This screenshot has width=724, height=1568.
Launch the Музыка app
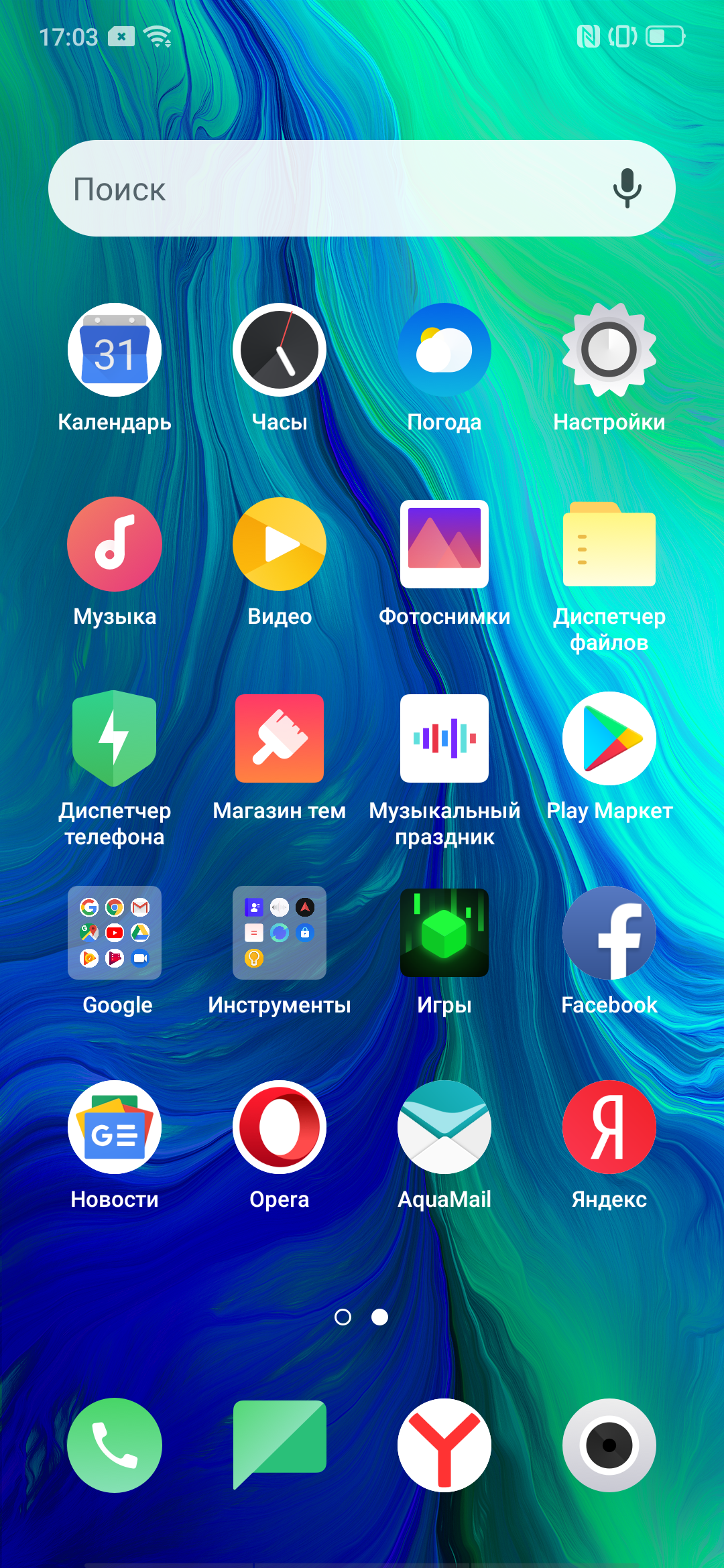click(x=115, y=544)
